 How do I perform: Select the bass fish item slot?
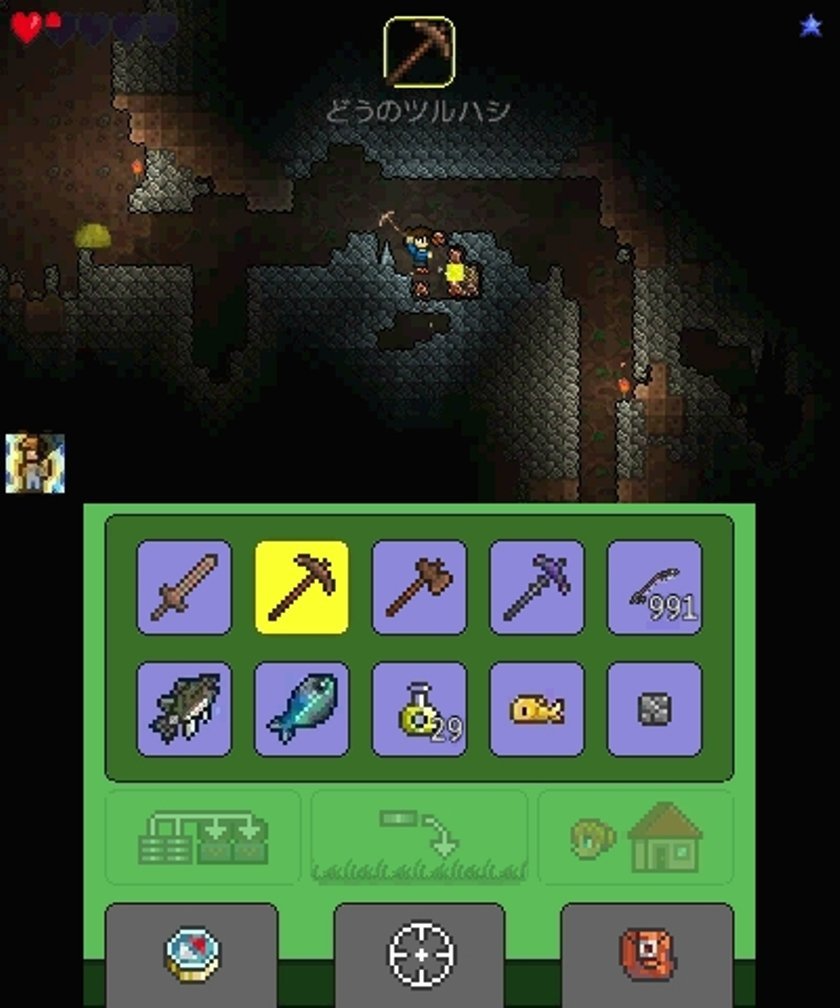184,709
